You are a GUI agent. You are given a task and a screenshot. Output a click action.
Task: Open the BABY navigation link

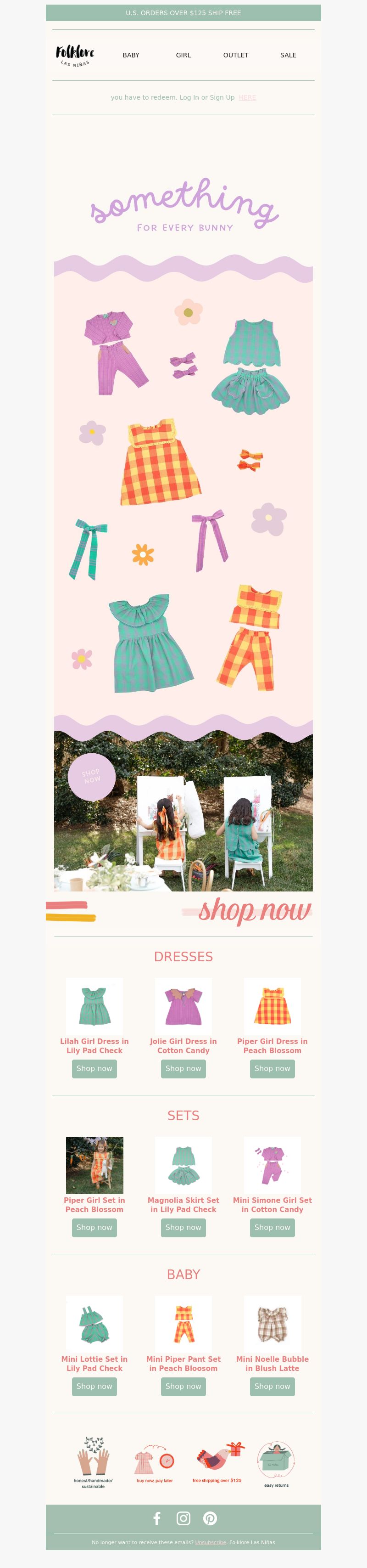[x=131, y=56]
